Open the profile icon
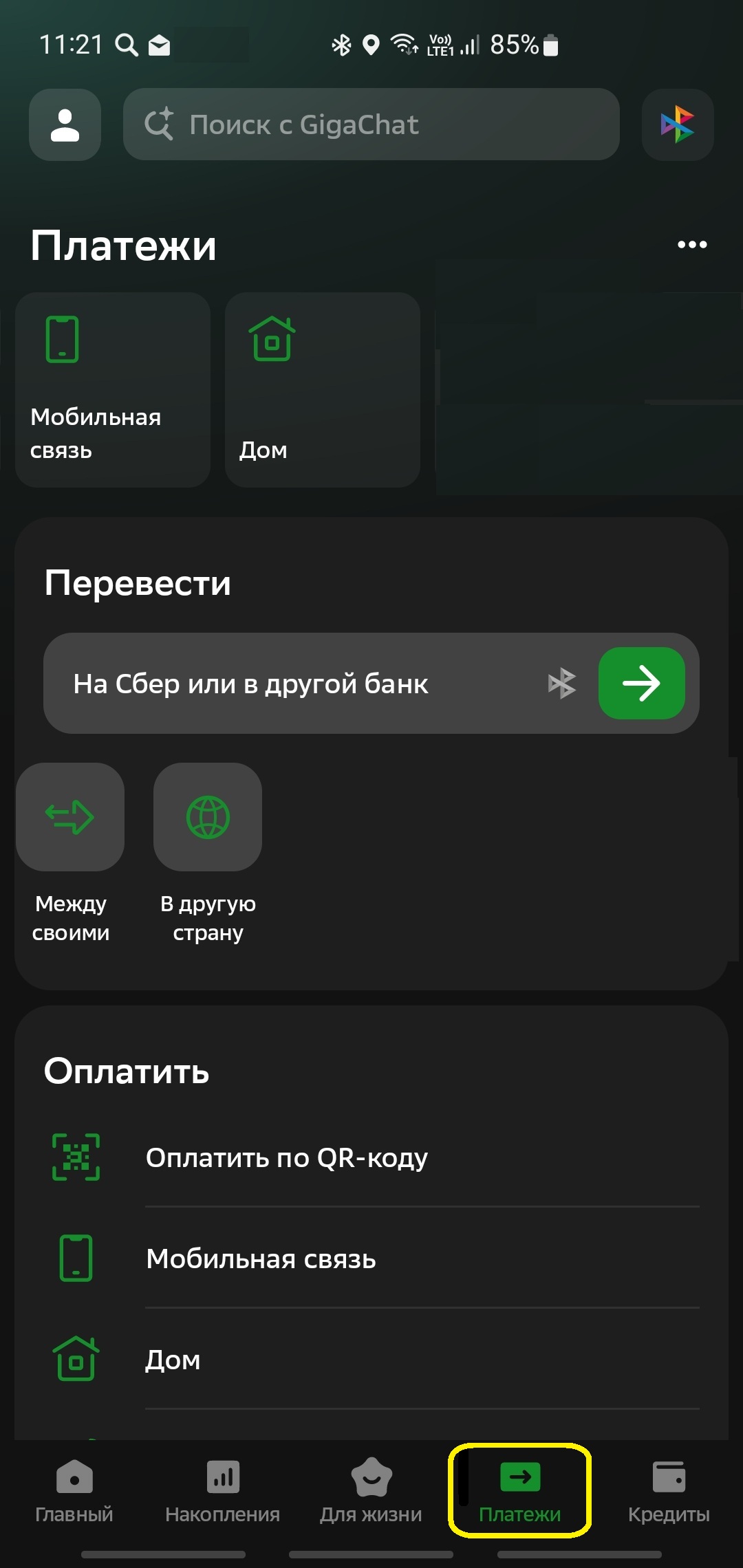 pyautogui.click(x=65, y=124)
